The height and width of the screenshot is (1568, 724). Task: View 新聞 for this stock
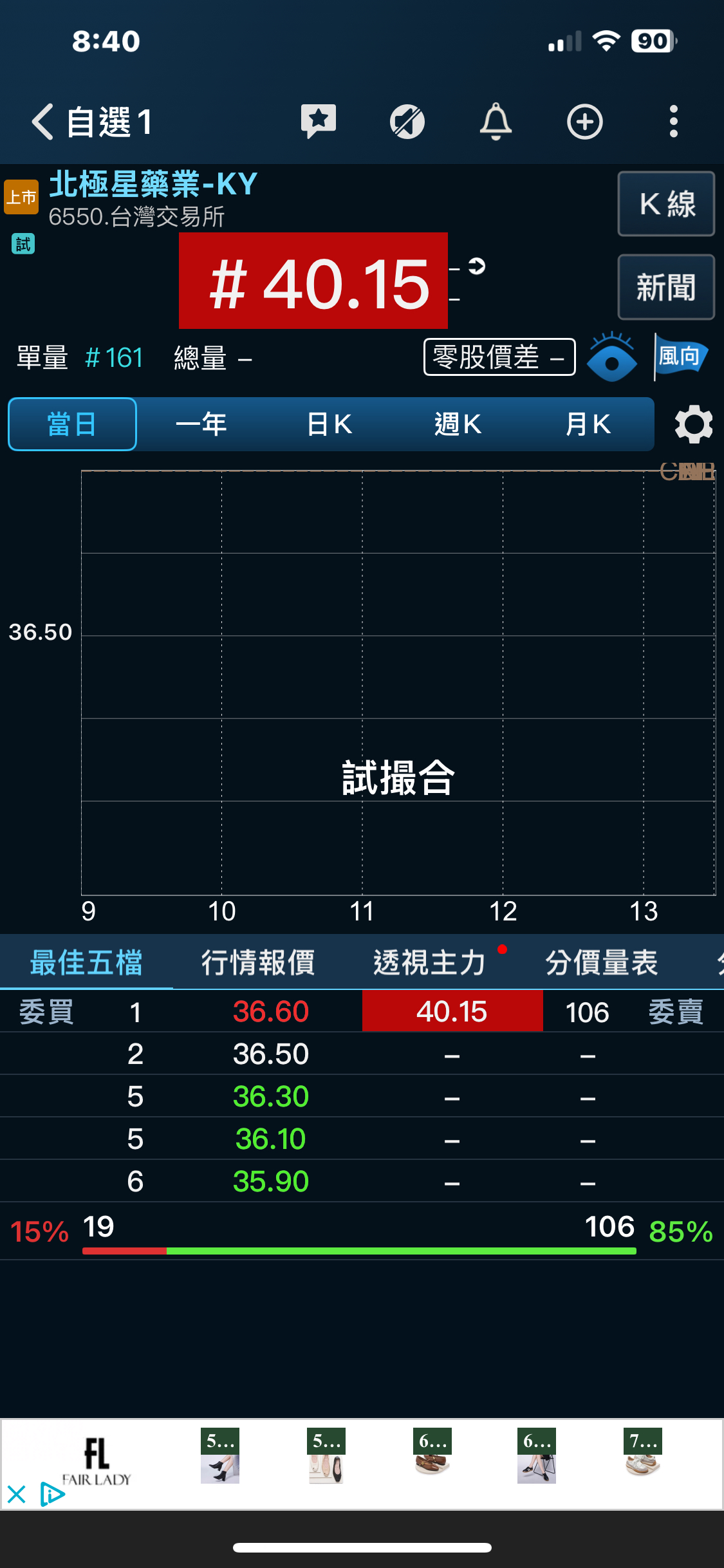[x=666, y=287]
